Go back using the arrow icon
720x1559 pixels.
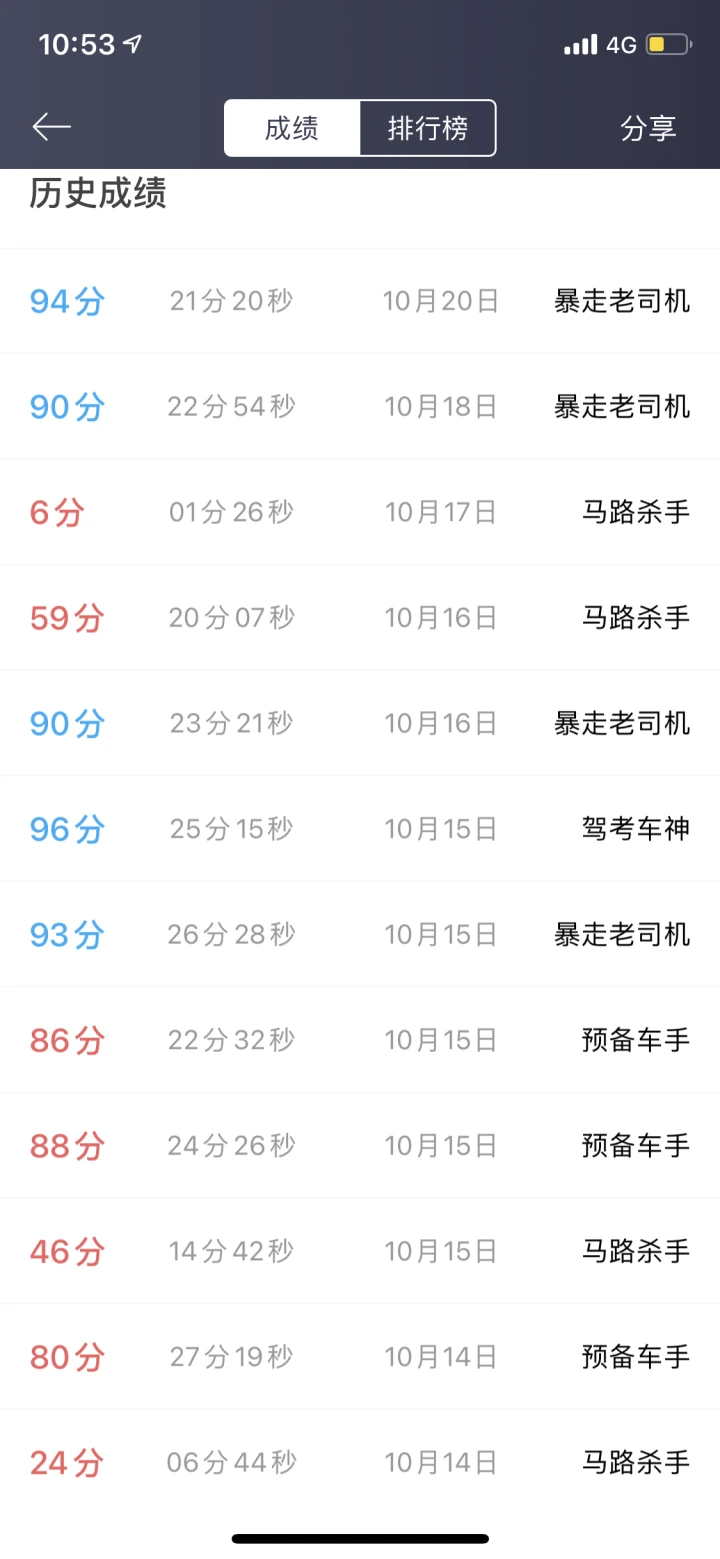(x=51, y=127)
